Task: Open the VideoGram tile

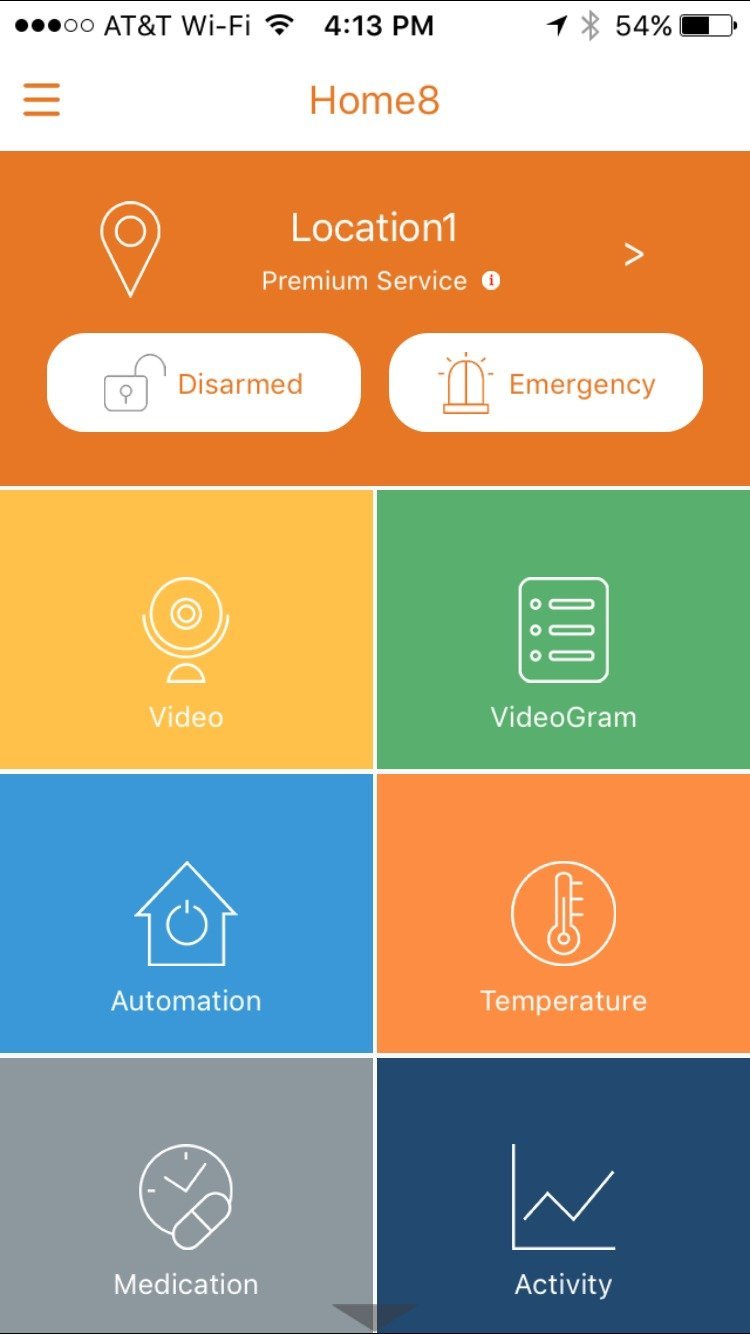Action: tap(564, 629)
